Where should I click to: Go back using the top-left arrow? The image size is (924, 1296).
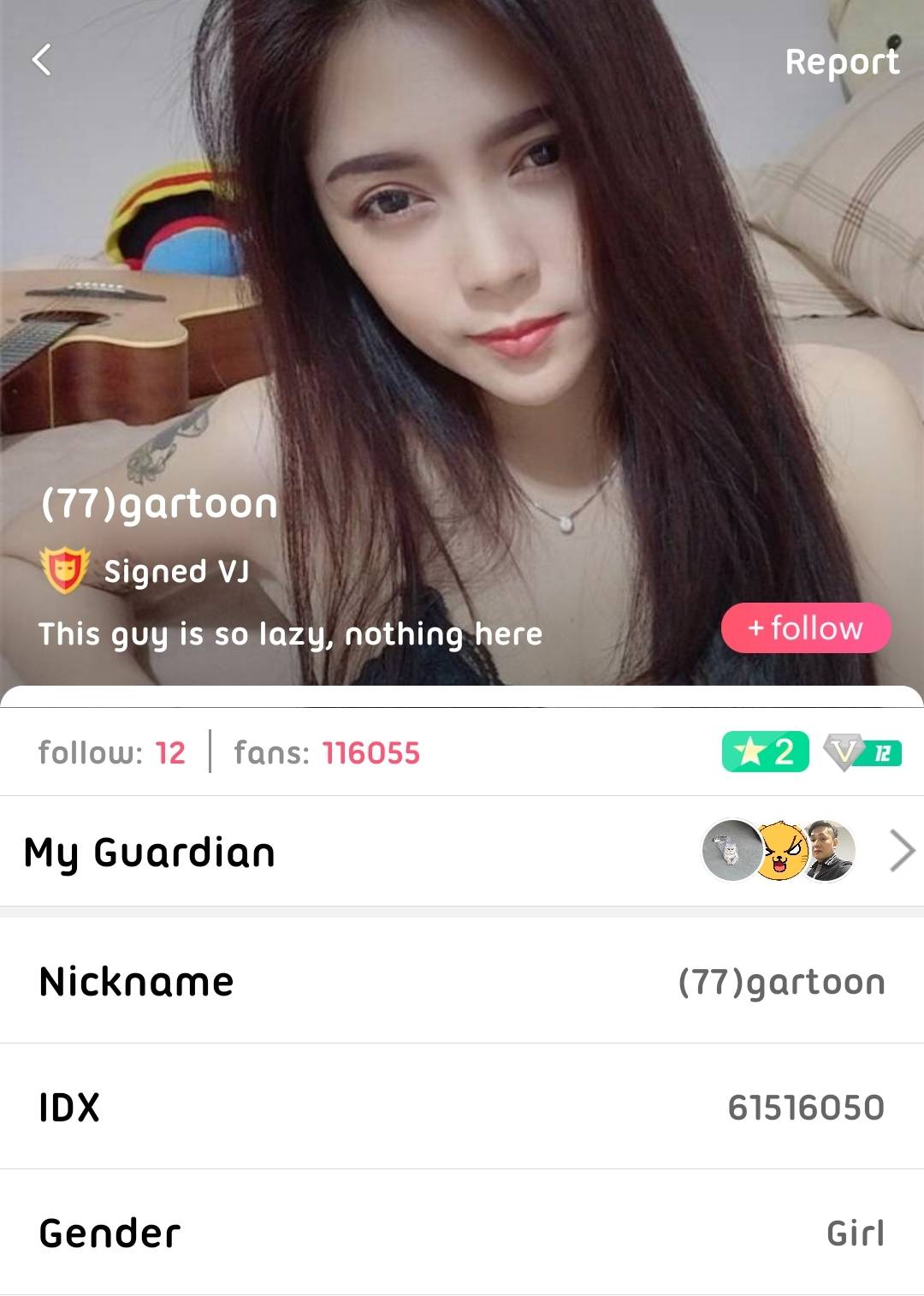click(41, 60)
